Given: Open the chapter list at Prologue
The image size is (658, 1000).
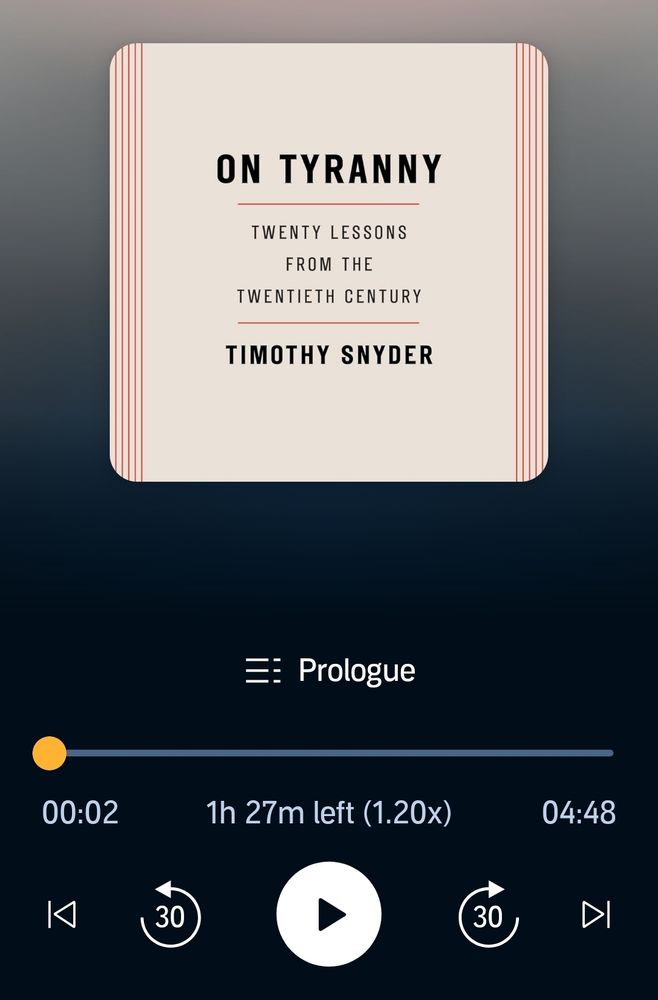Looking at the screenshot, I should click(330, 670).
